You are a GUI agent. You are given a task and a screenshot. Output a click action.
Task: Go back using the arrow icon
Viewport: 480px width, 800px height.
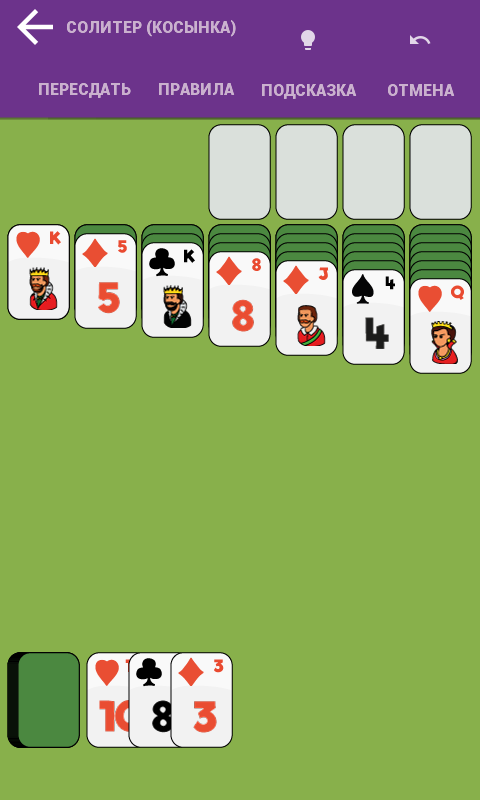tap(35, 27)
